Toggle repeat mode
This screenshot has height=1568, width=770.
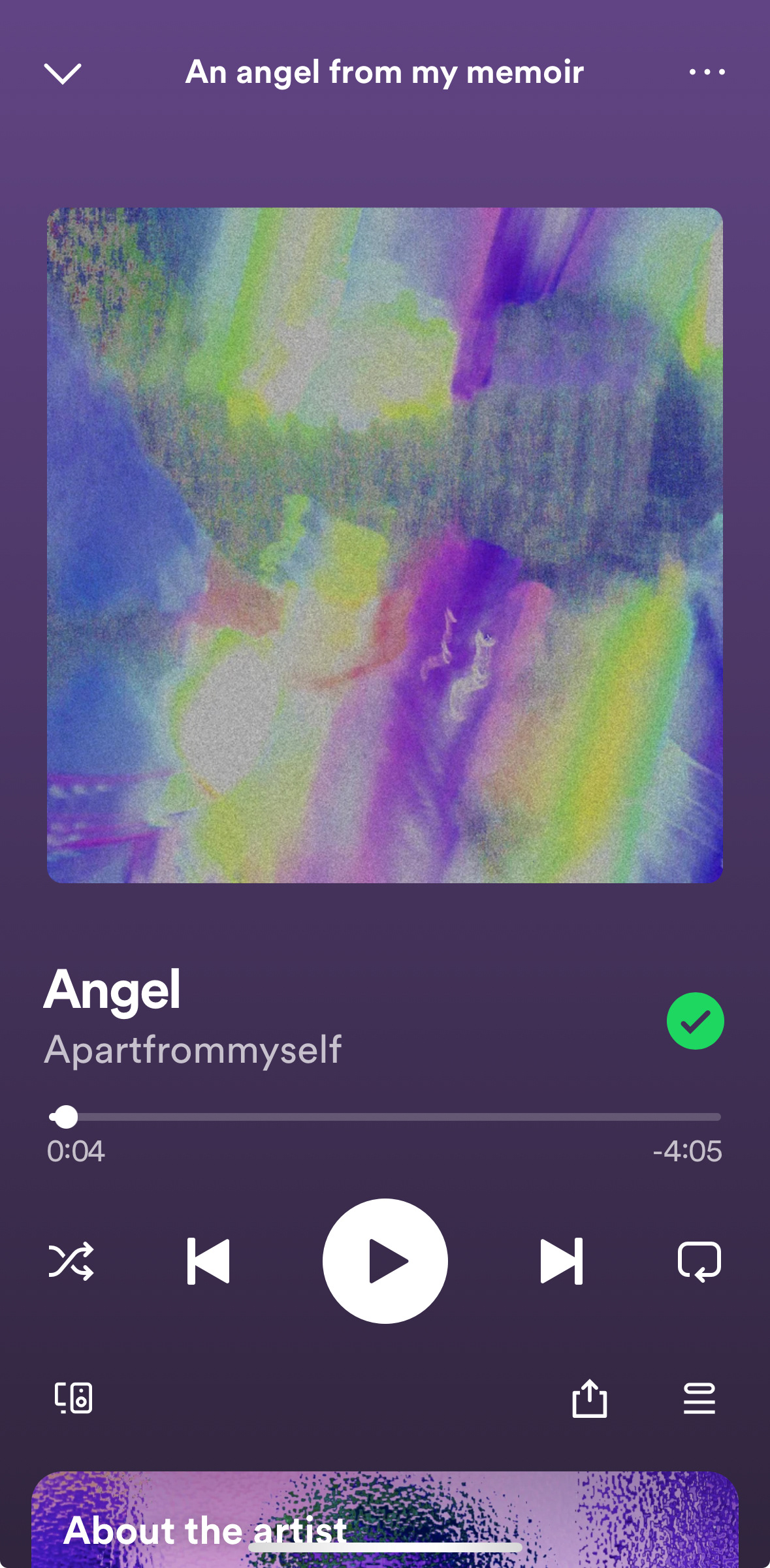[x=699, y=1261]
